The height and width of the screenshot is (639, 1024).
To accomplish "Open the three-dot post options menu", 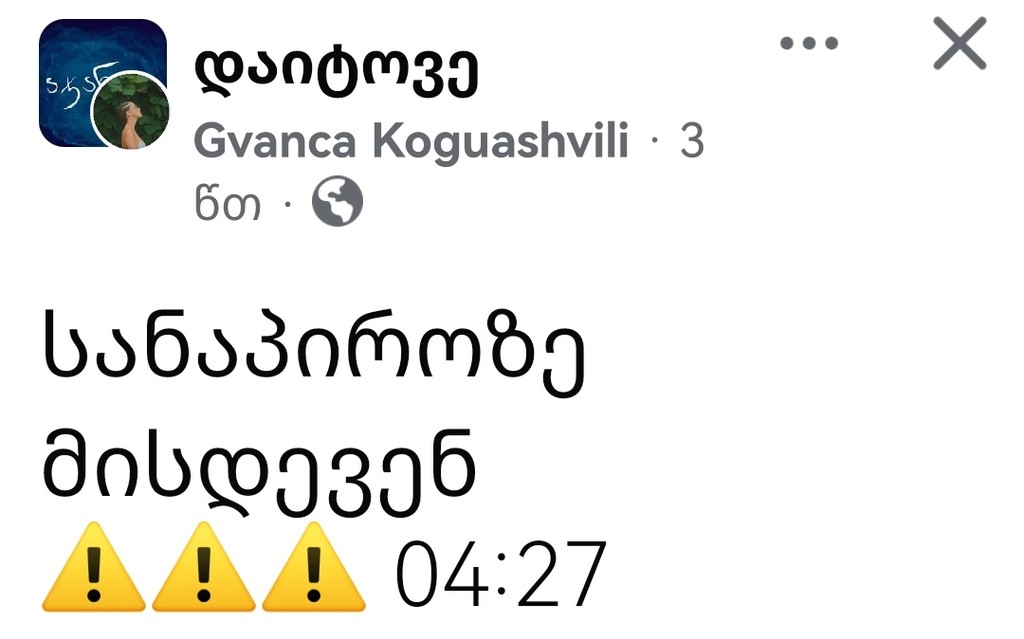I will [808, 43].
